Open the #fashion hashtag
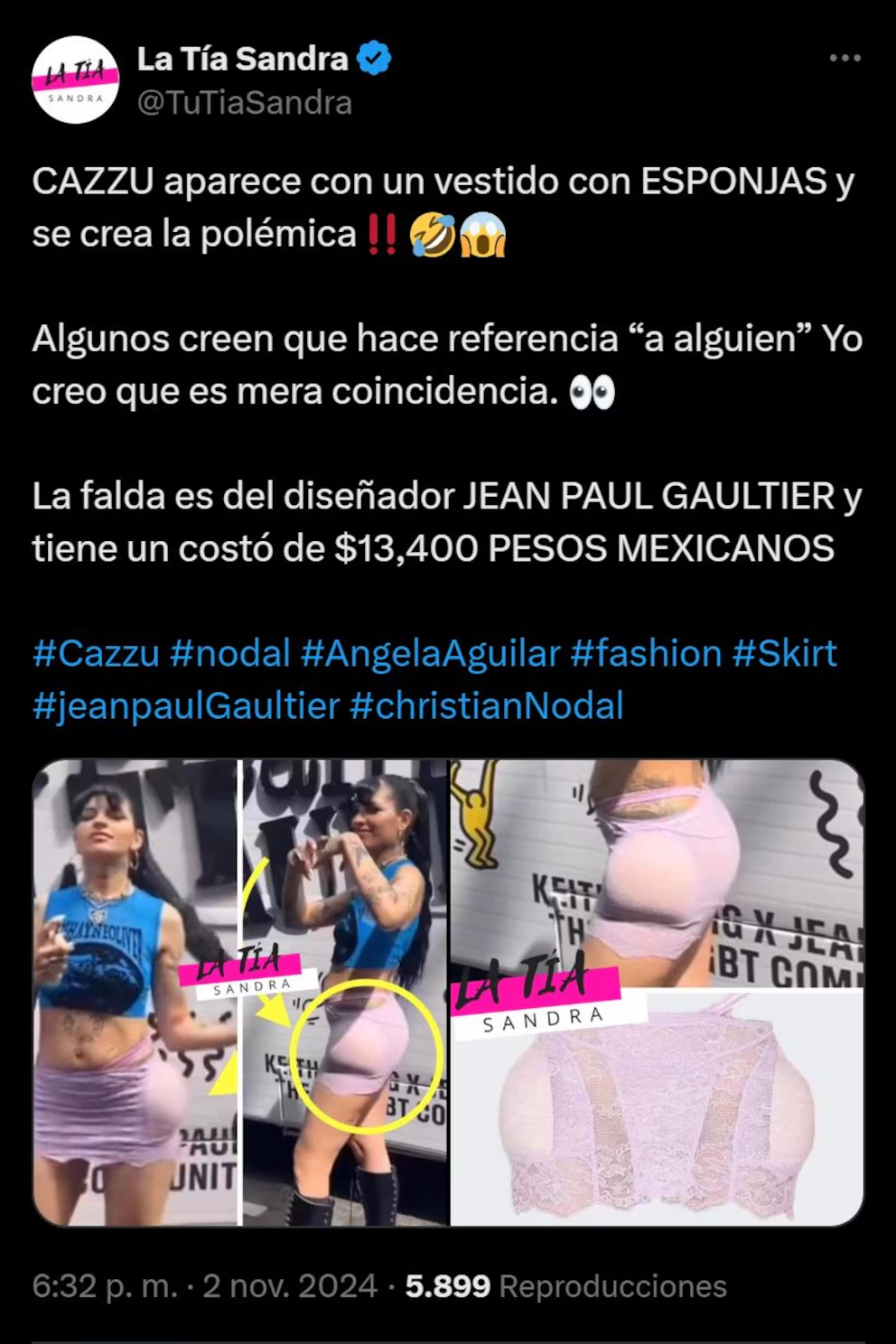896x1344 pixels. pyautogui.click(x=646, y=653)
